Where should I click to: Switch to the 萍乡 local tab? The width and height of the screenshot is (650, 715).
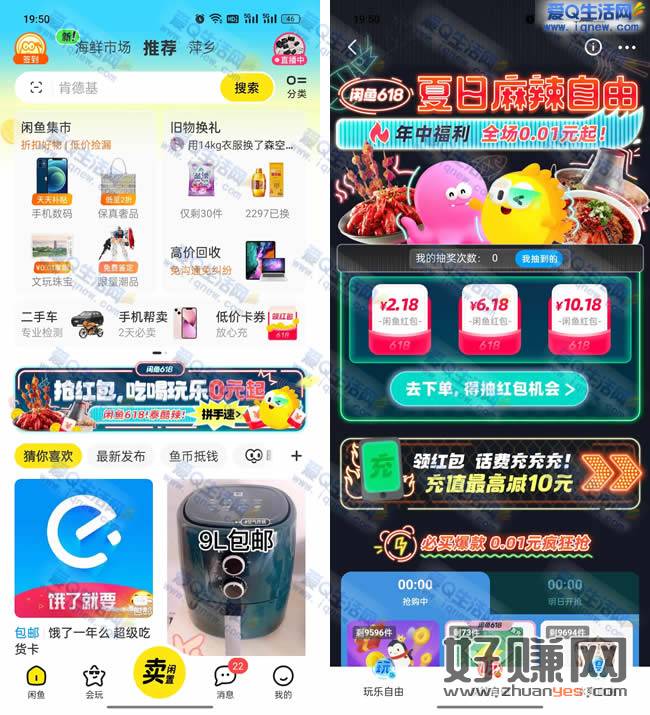203,48
